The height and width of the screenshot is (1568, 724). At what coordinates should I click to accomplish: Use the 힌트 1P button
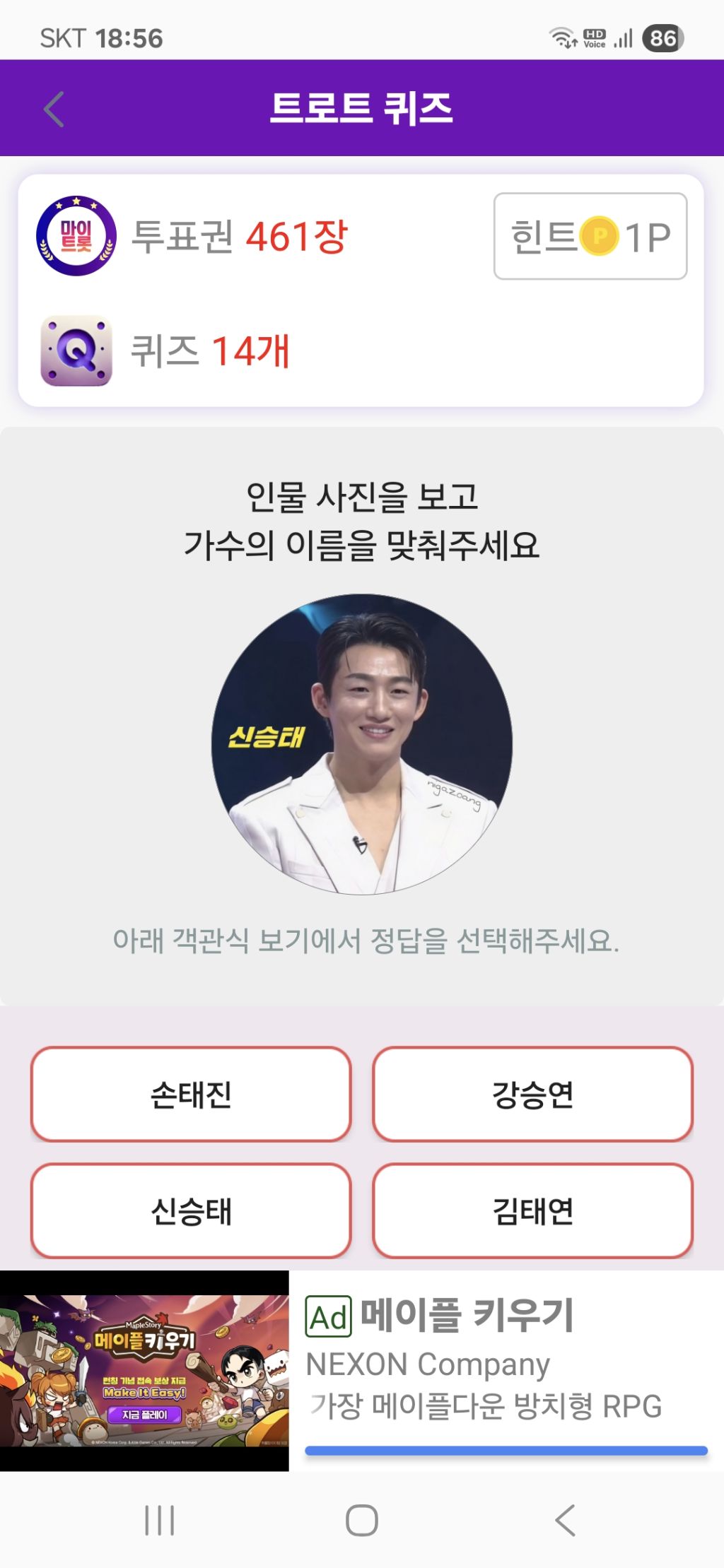[x=590, y=236]
